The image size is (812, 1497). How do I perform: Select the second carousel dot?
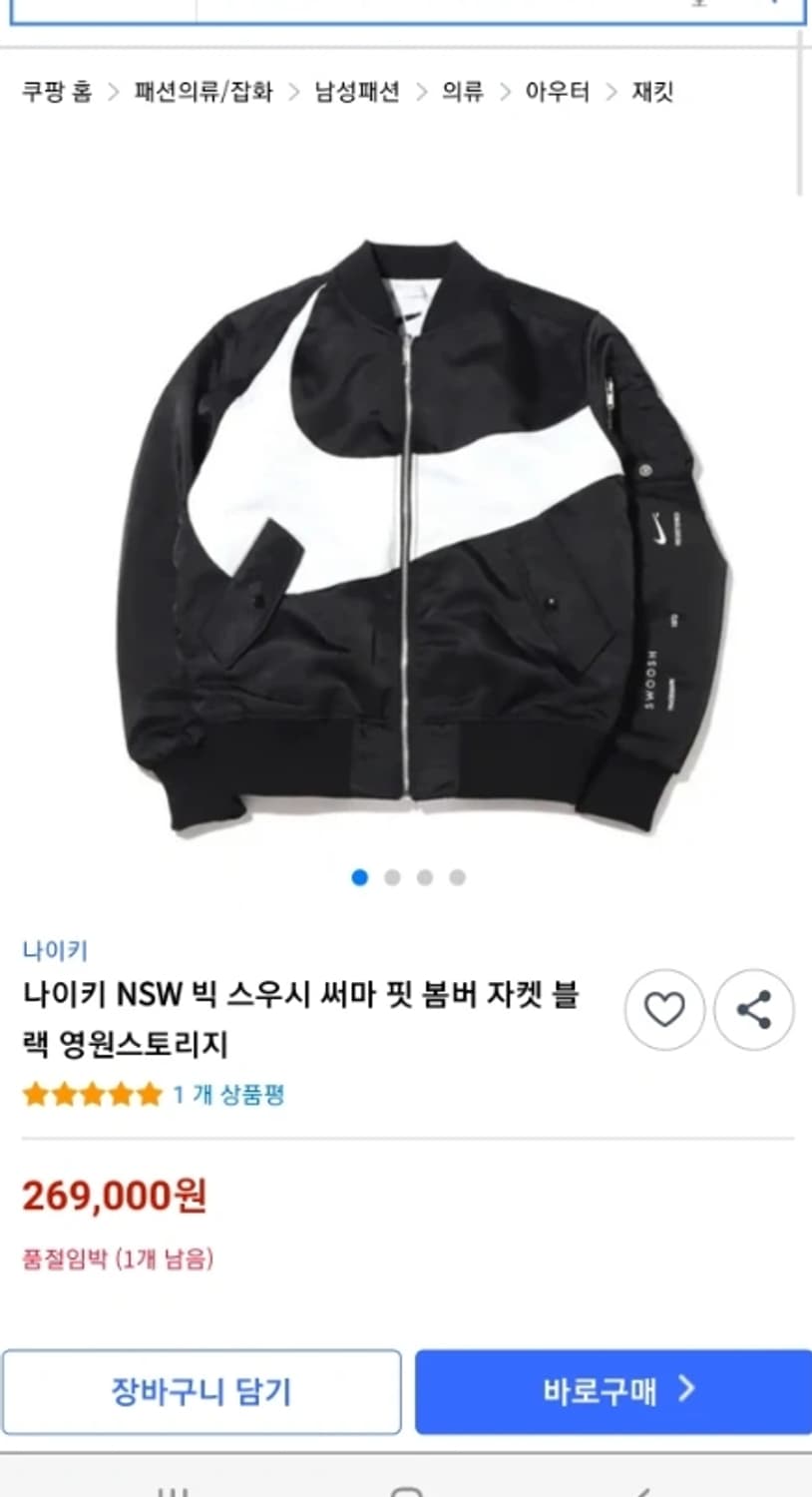(390, 876)
